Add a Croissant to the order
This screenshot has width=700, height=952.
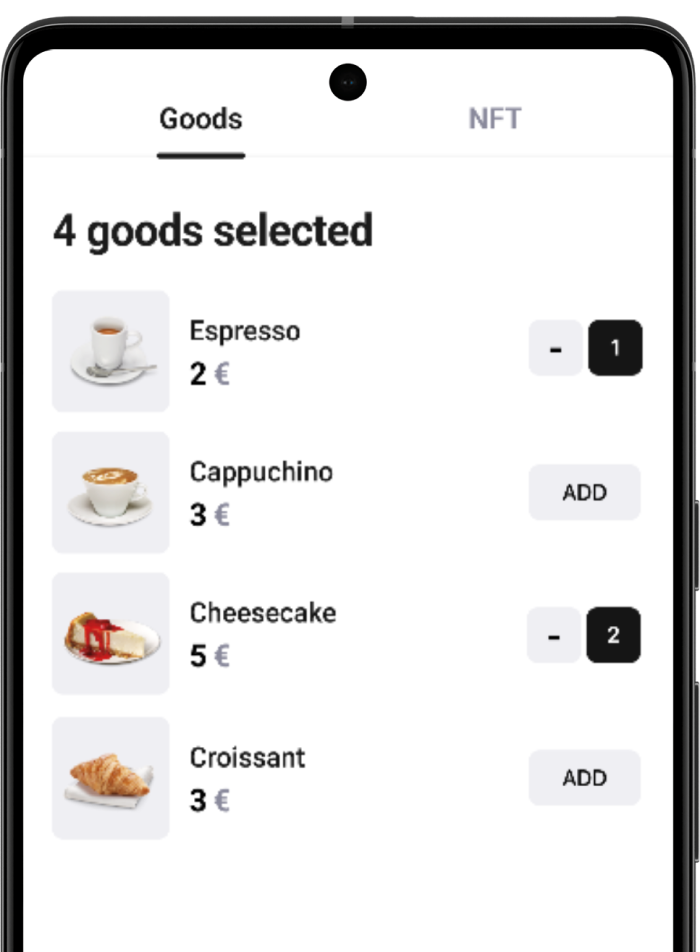584,778
